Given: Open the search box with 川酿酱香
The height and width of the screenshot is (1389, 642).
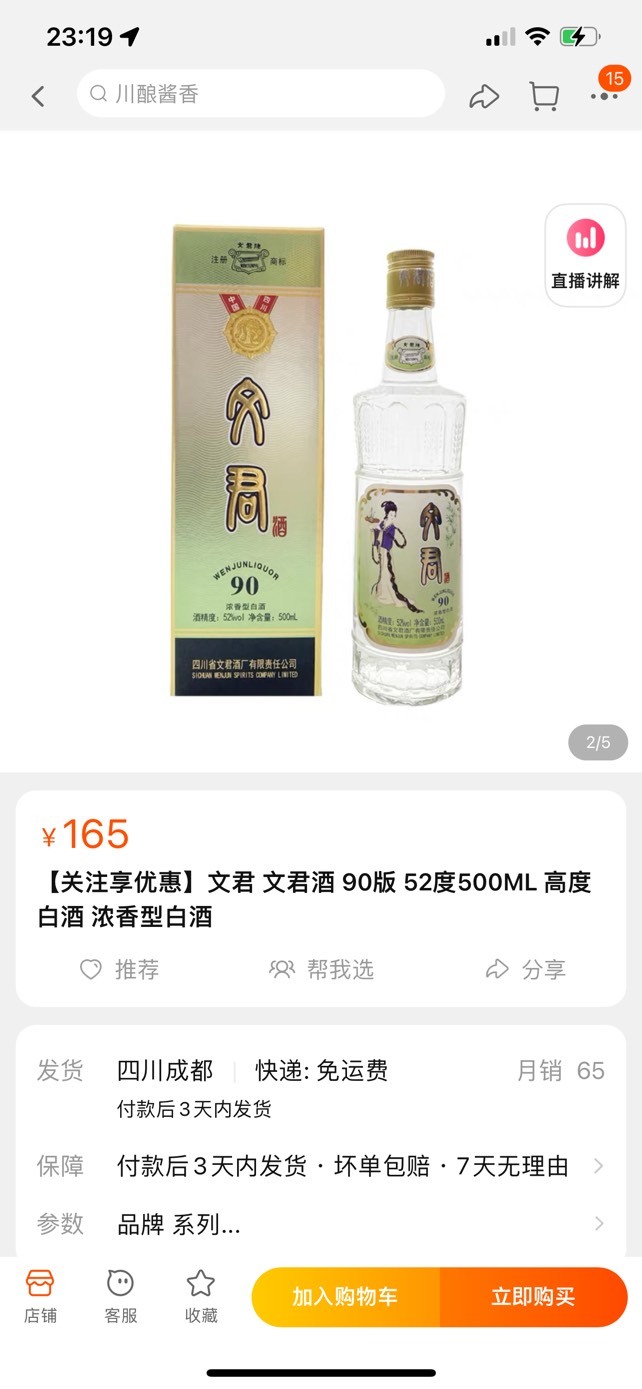Looking at the screenshot, I should (x=260, y=94).
